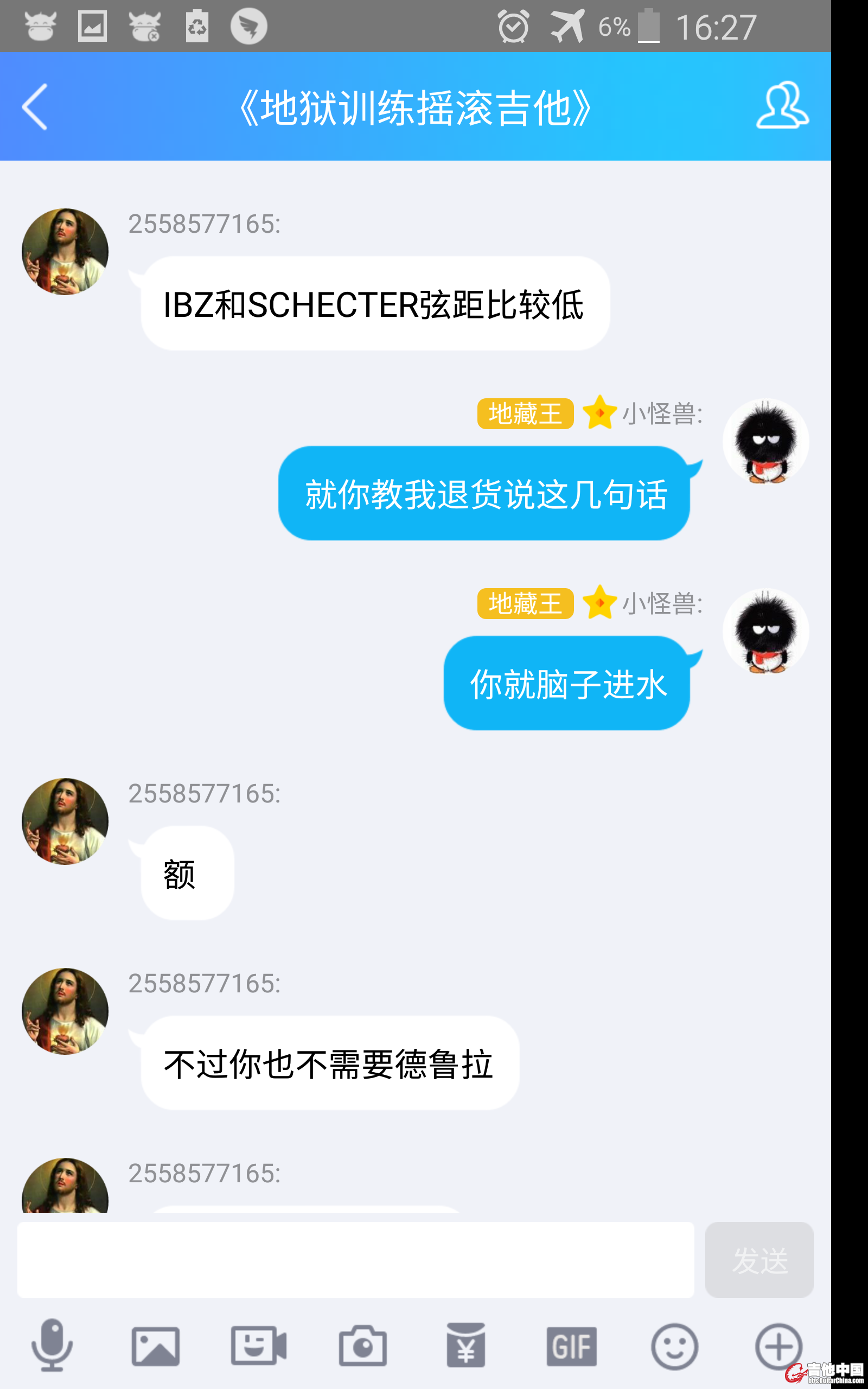Go back from the group chat
This screenshot has height=1389, width=868.
coord(34,107)
